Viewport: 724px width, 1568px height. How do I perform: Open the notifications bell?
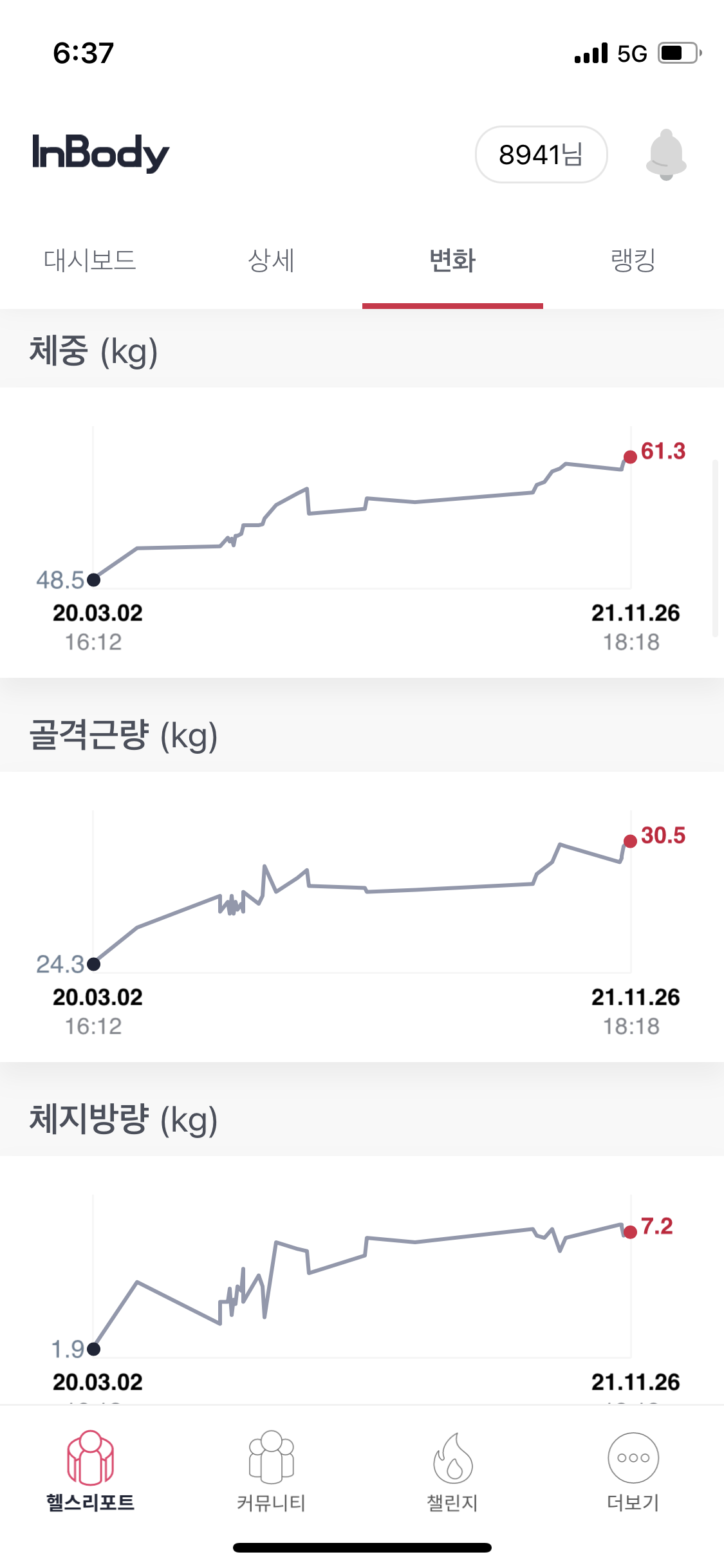pos(666,154)
